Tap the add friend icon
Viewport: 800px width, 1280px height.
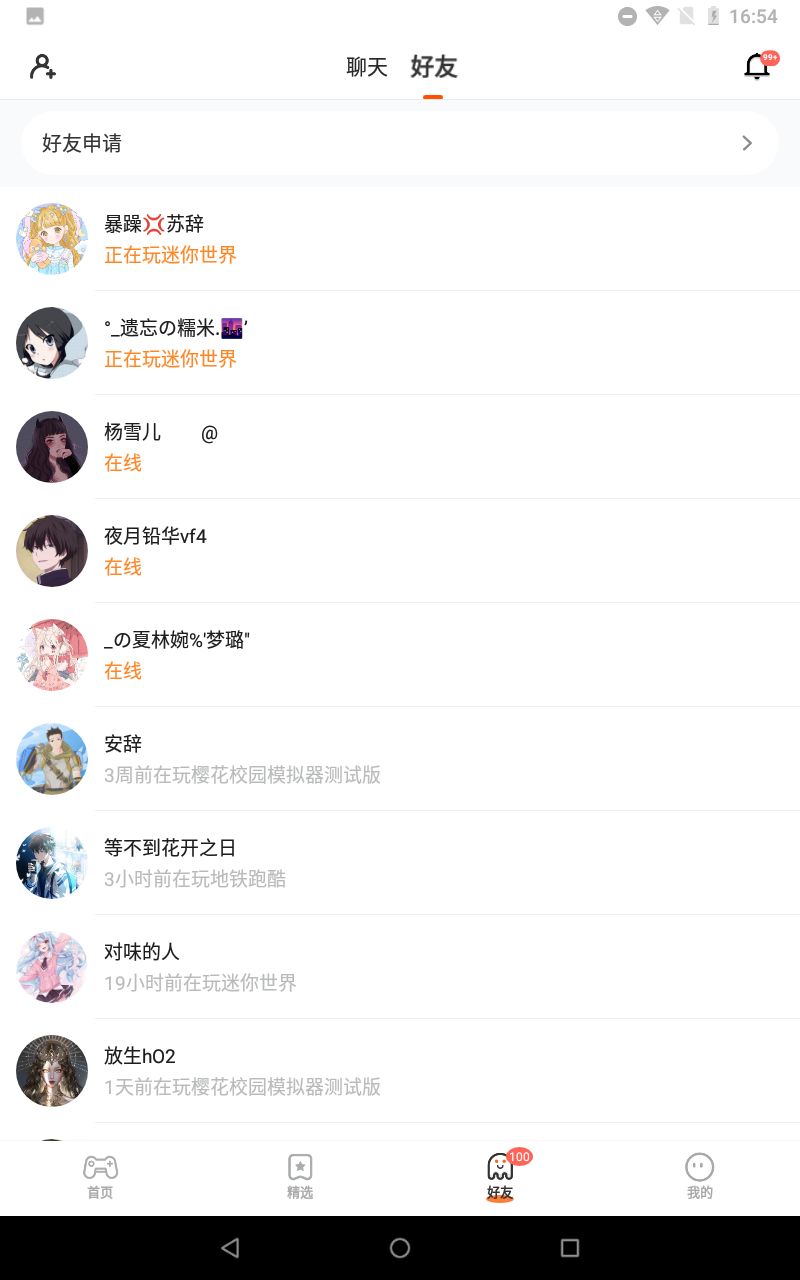[x=43, y=67]
